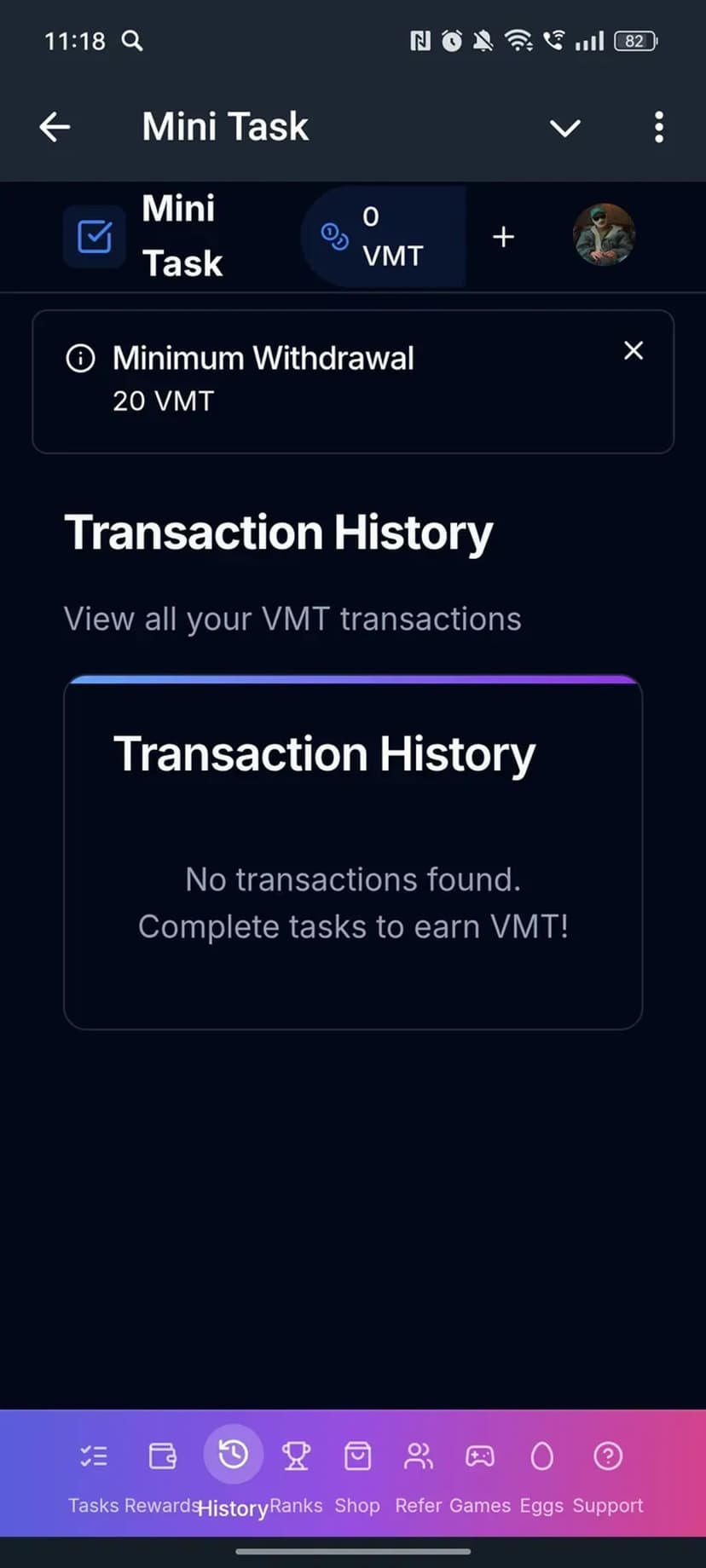
Task: Open the Support tab
Action: [x=608, y=1472]
